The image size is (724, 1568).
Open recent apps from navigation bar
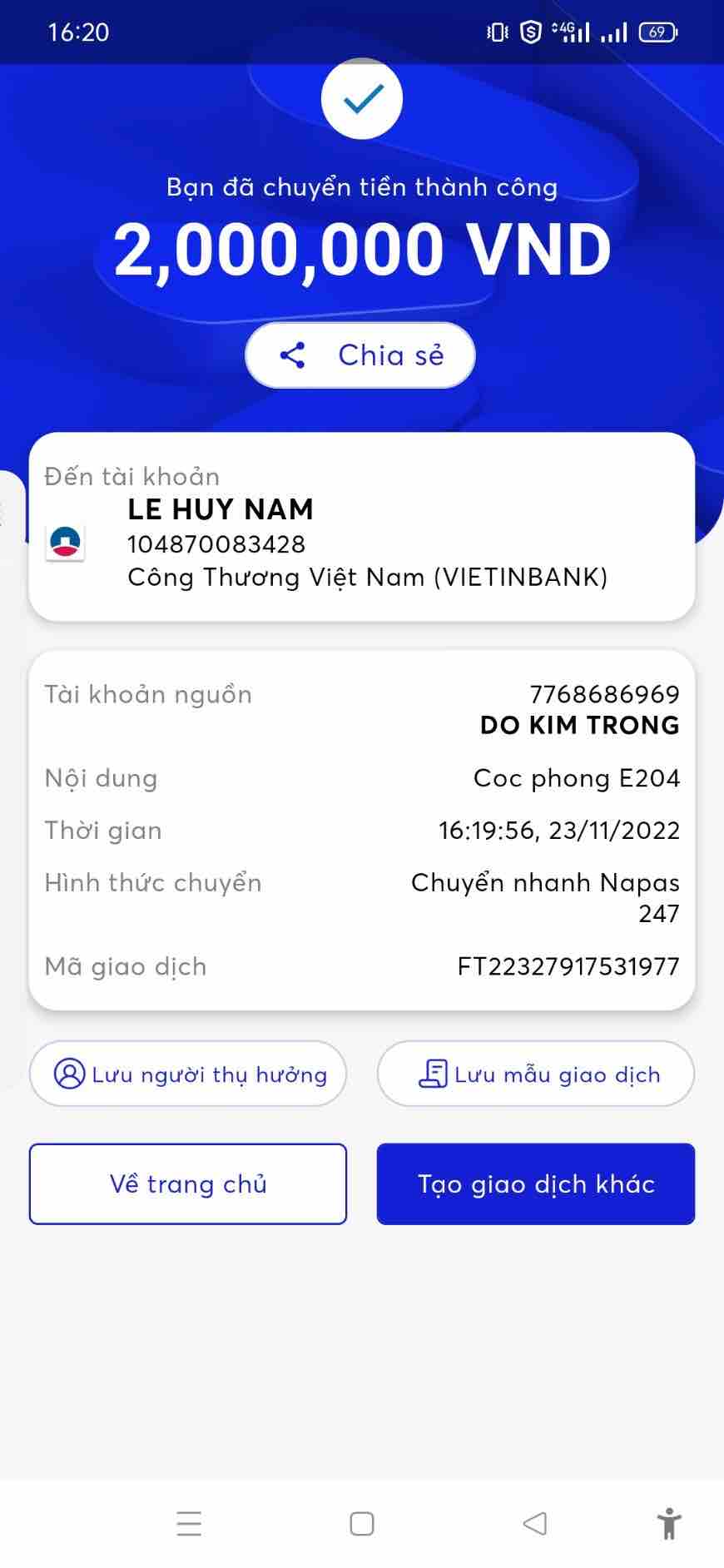tap(189, 1523)
